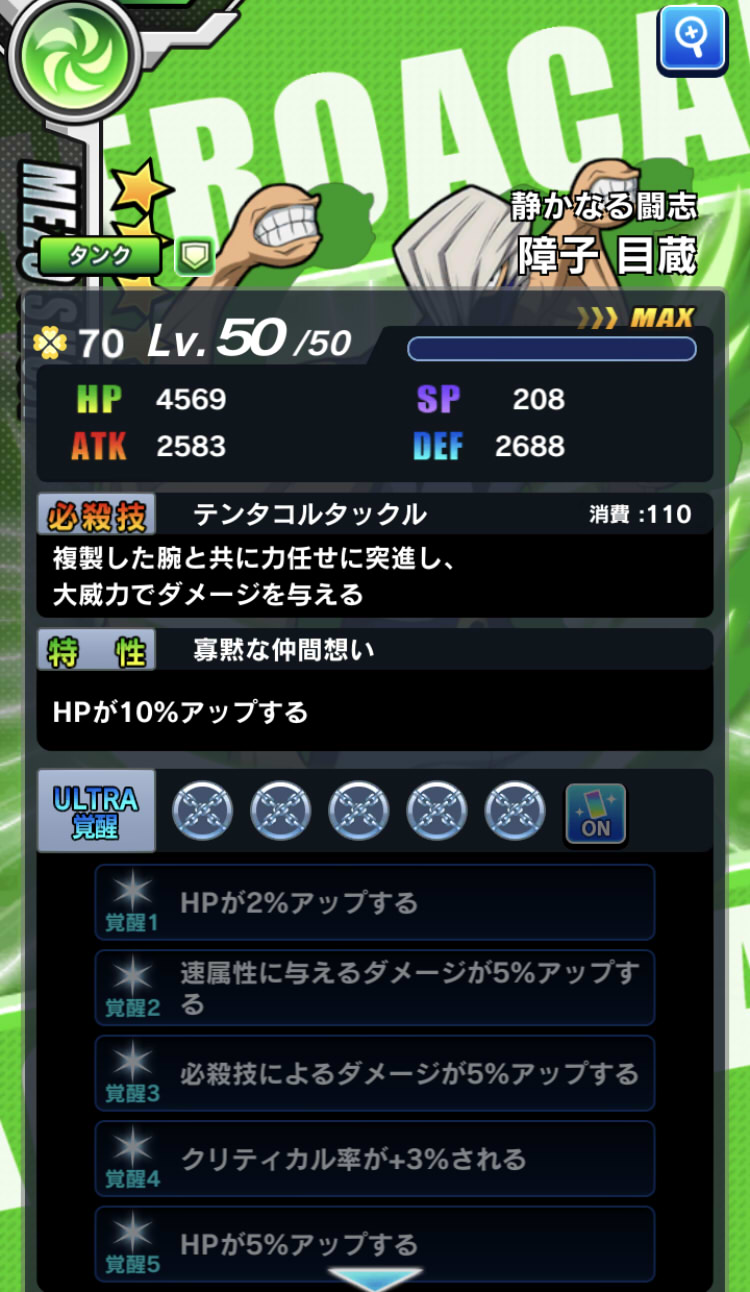The height and width of the screenshot is (1292, 750).
Task: Toggle the ULTRA awakening ON card button
Action: [596, 813]
